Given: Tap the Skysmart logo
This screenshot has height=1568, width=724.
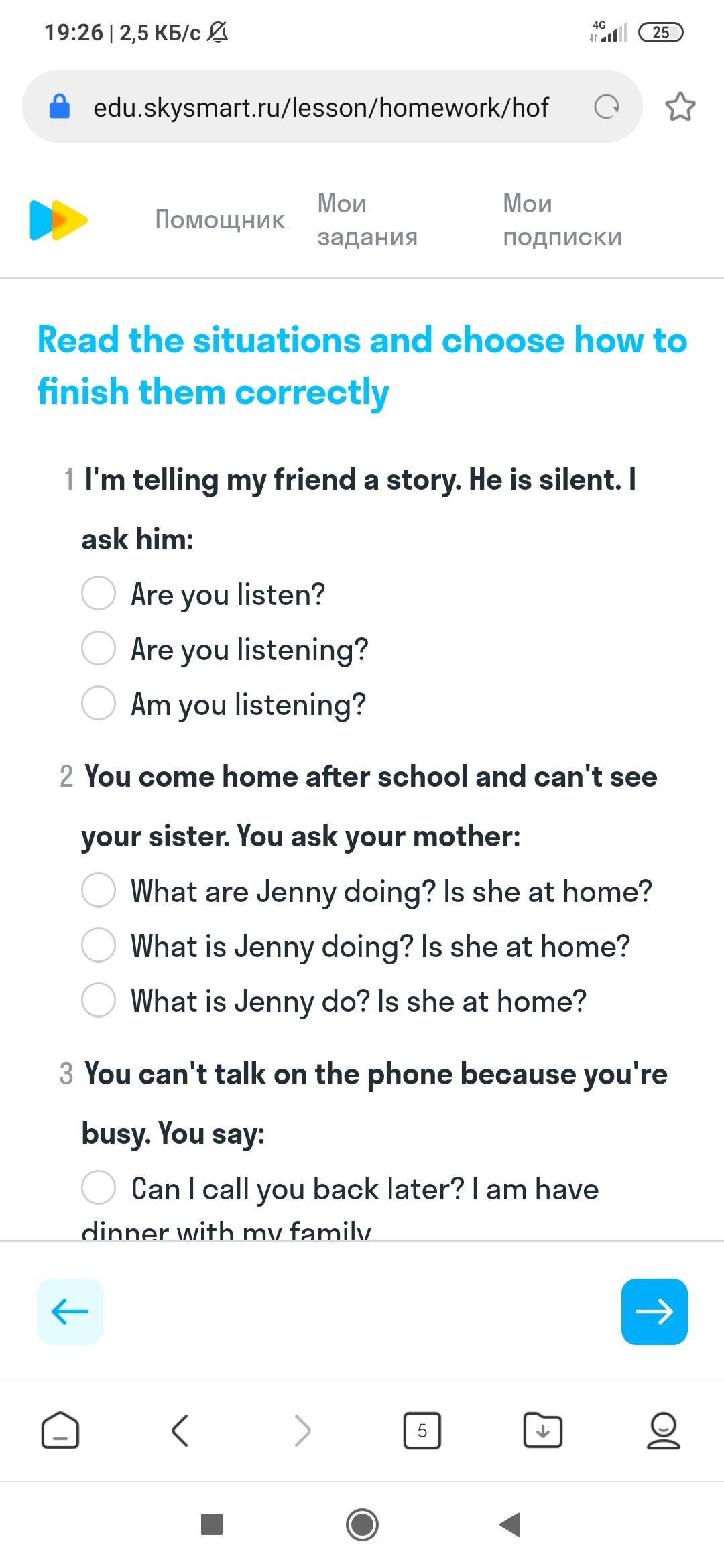Looking at the screenshot, I should (58, 220).
